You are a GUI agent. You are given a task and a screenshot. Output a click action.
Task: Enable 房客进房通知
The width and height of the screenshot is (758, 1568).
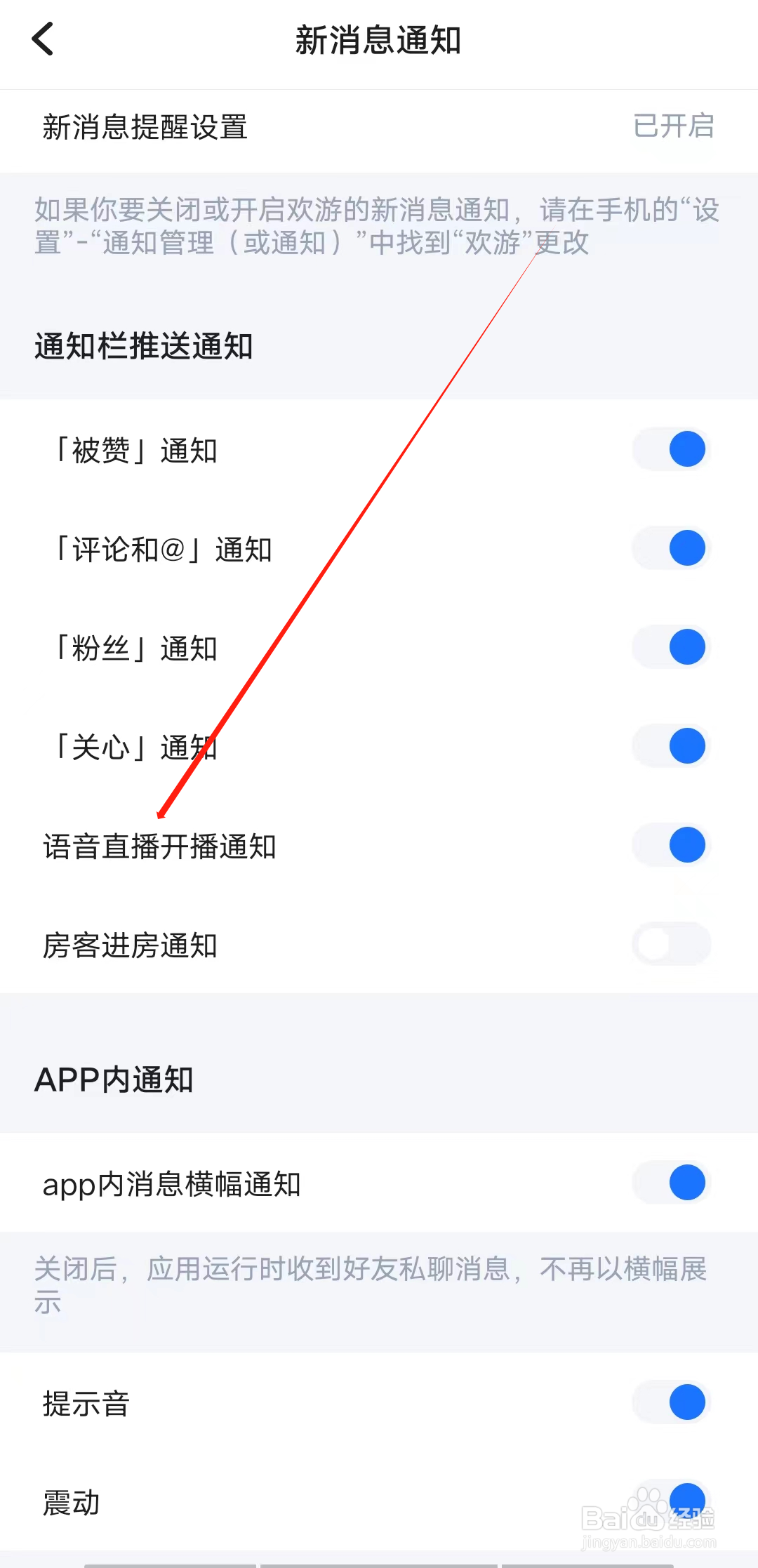click(670, 945)
